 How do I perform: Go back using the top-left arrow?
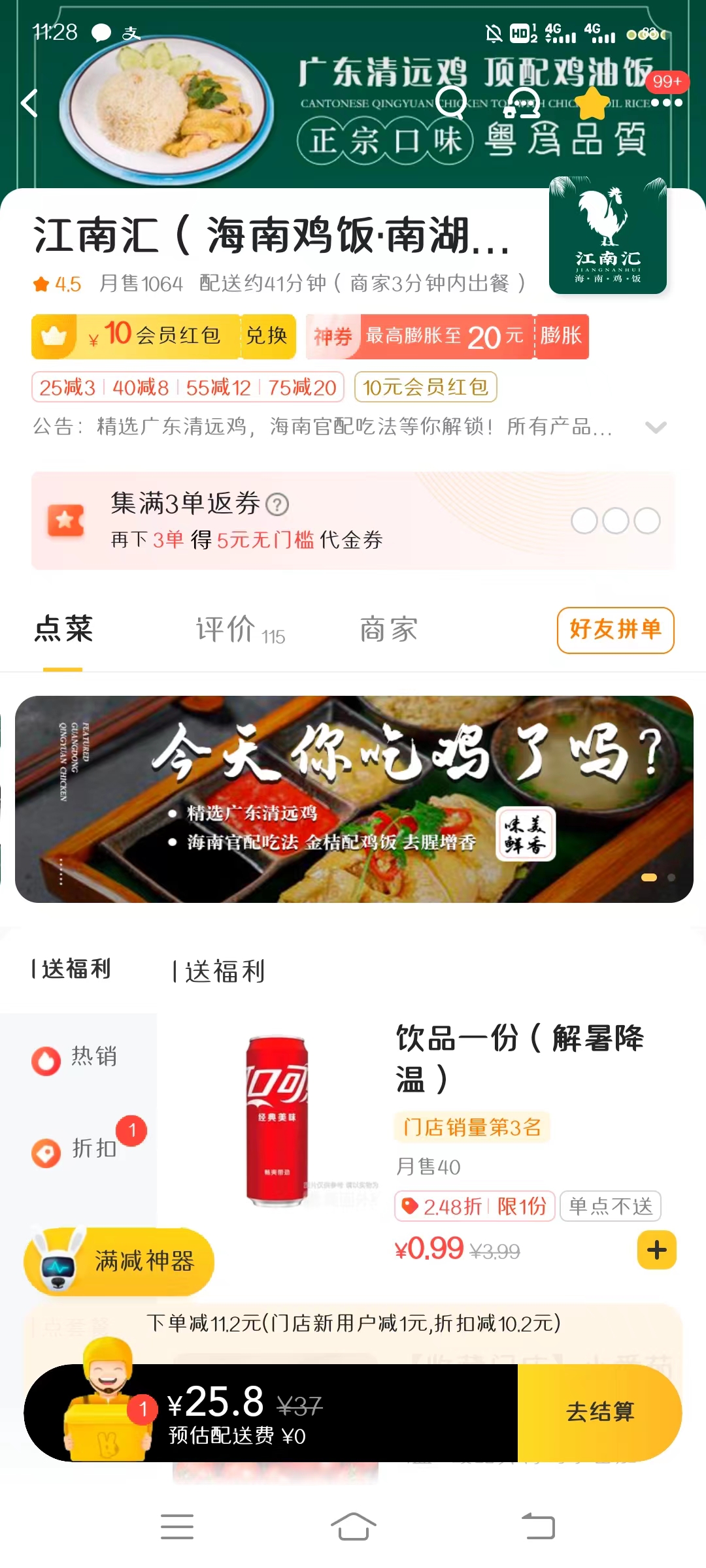29,103
